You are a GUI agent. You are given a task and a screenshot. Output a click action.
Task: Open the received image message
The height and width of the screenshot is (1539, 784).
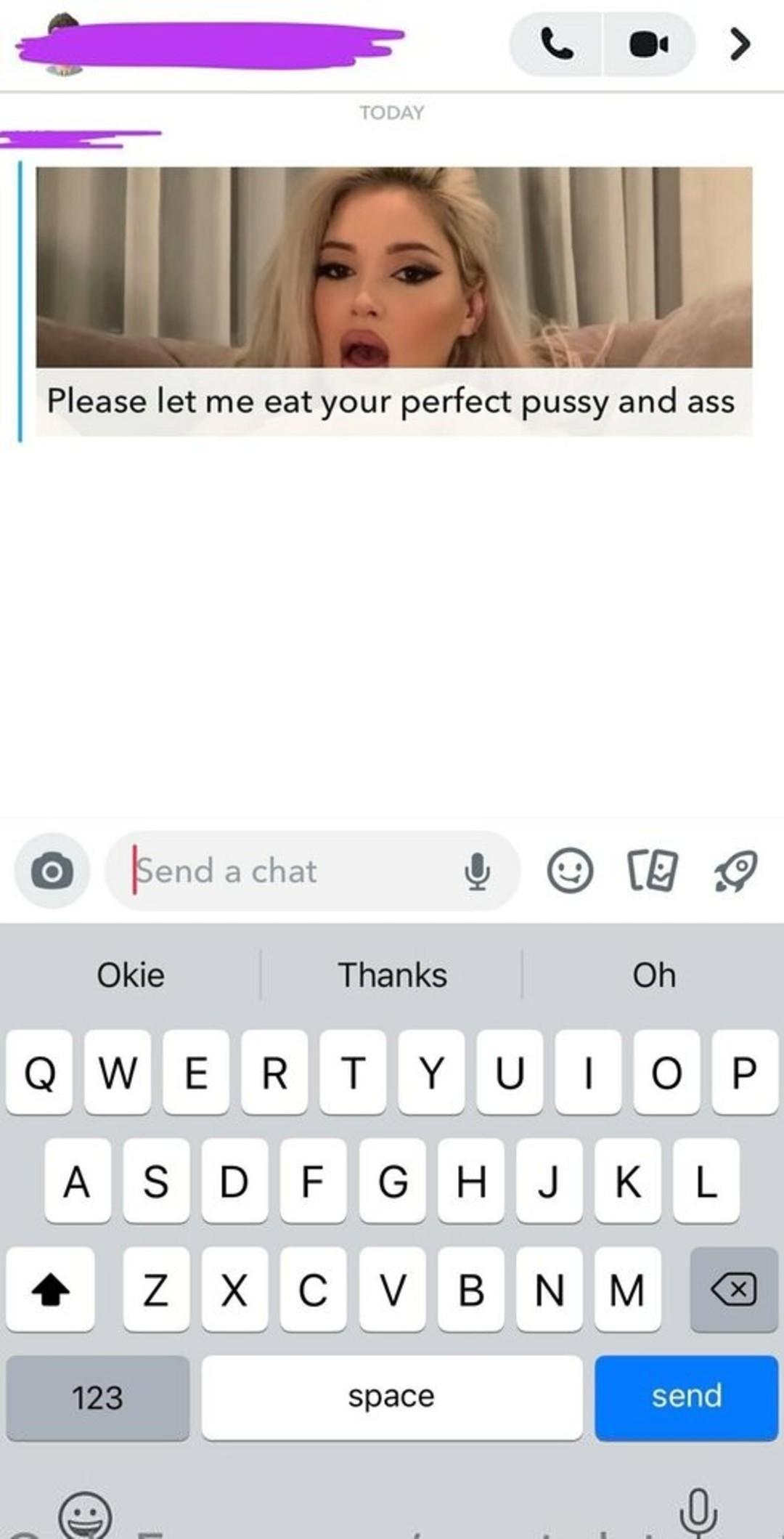coord(393,267)
